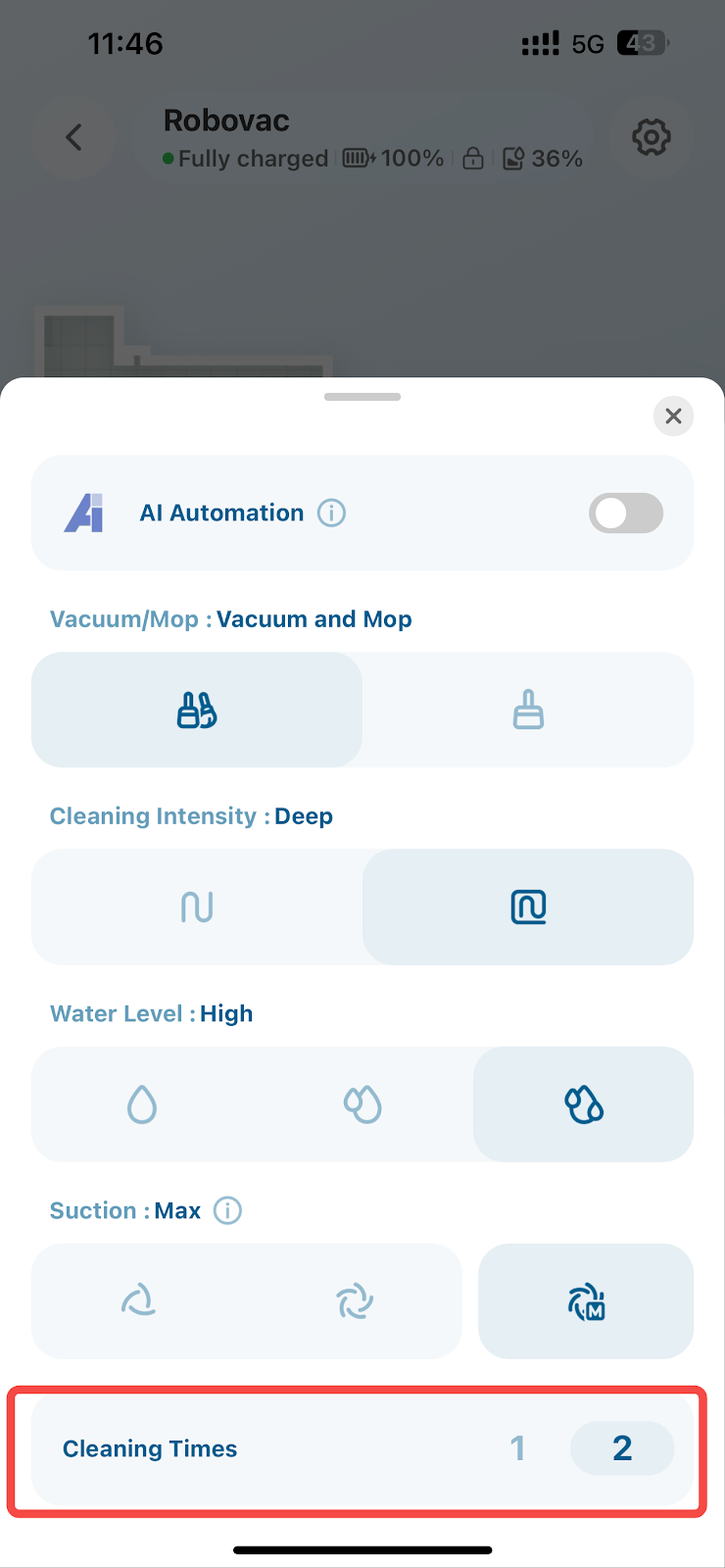This screenshot has width=725, height=1568.
Task: Enable the AI Automation switch
Action: pos(625,514)
